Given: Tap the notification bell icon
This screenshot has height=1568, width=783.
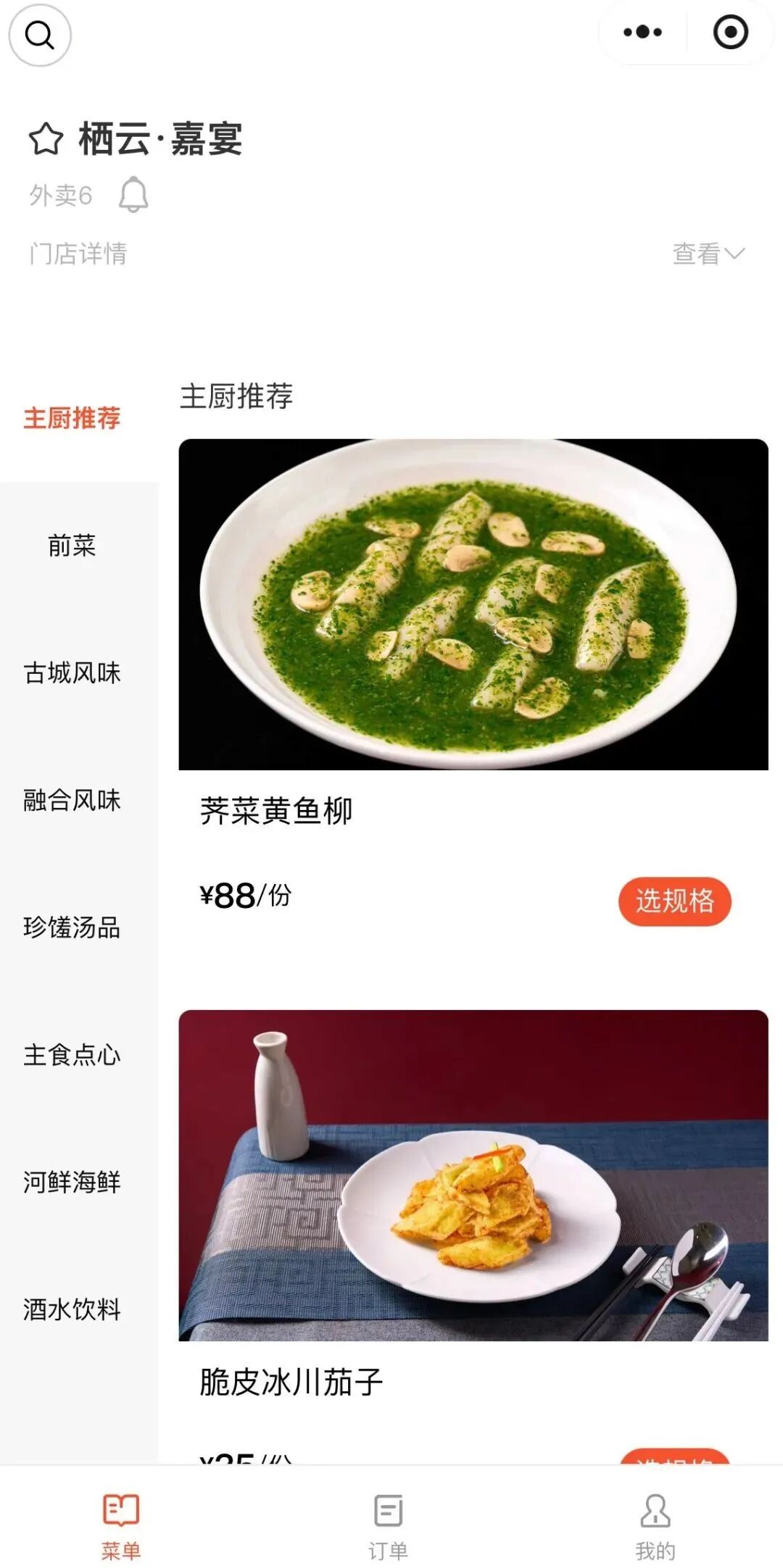Looking at the screenshot, I should (x=133, y=194).
